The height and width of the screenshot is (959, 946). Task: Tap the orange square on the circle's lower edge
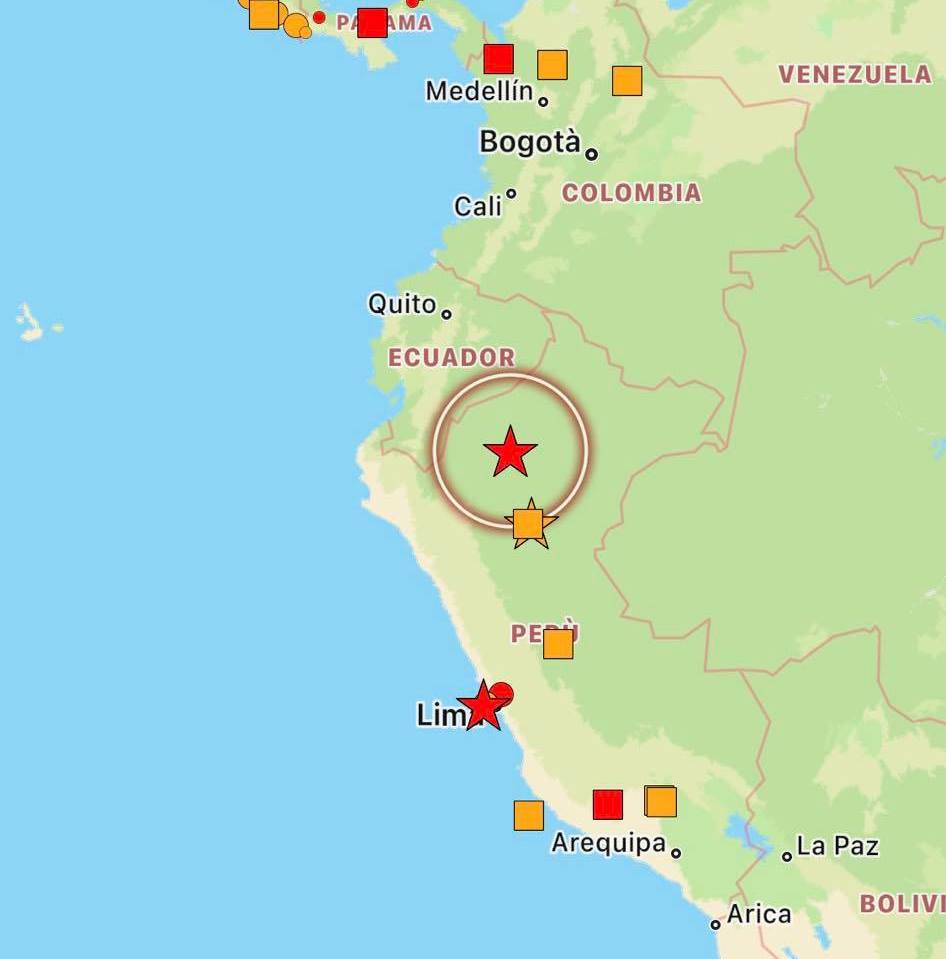tap(528, 523)
